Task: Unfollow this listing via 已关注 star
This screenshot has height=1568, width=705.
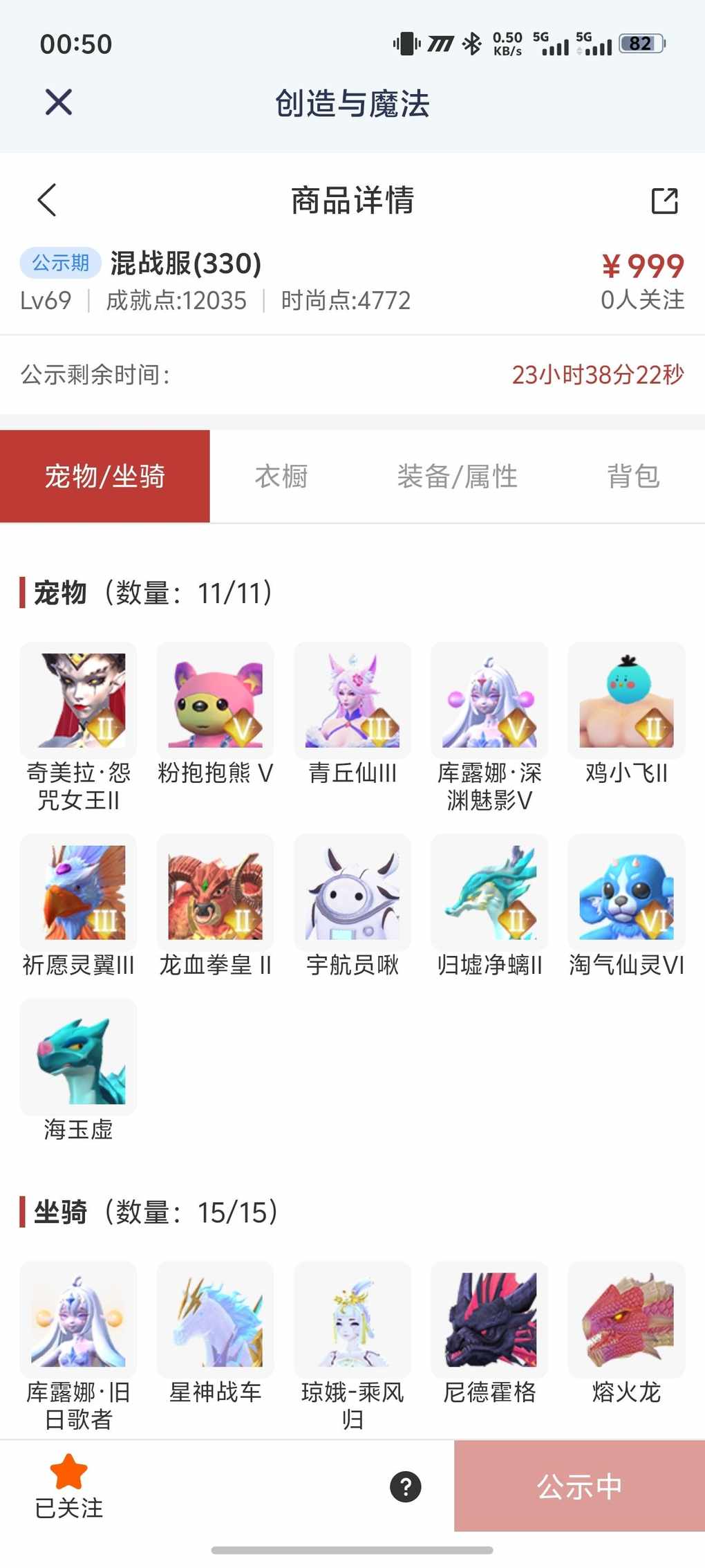Action: pyautogui.click(x=69, y=1485)
